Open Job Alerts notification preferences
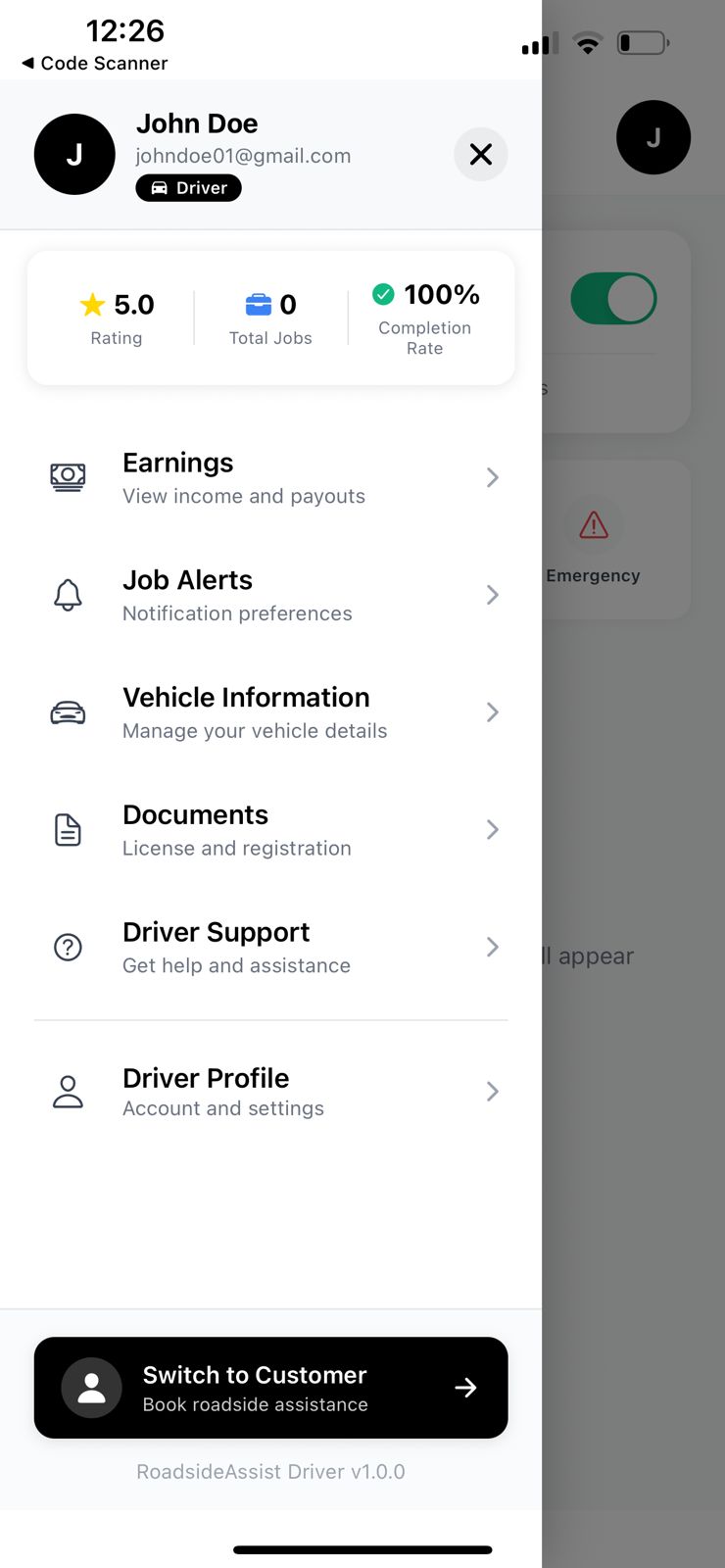Image resolution: width=725 pixels, height=1568 pixels. [x=270, y=595]
